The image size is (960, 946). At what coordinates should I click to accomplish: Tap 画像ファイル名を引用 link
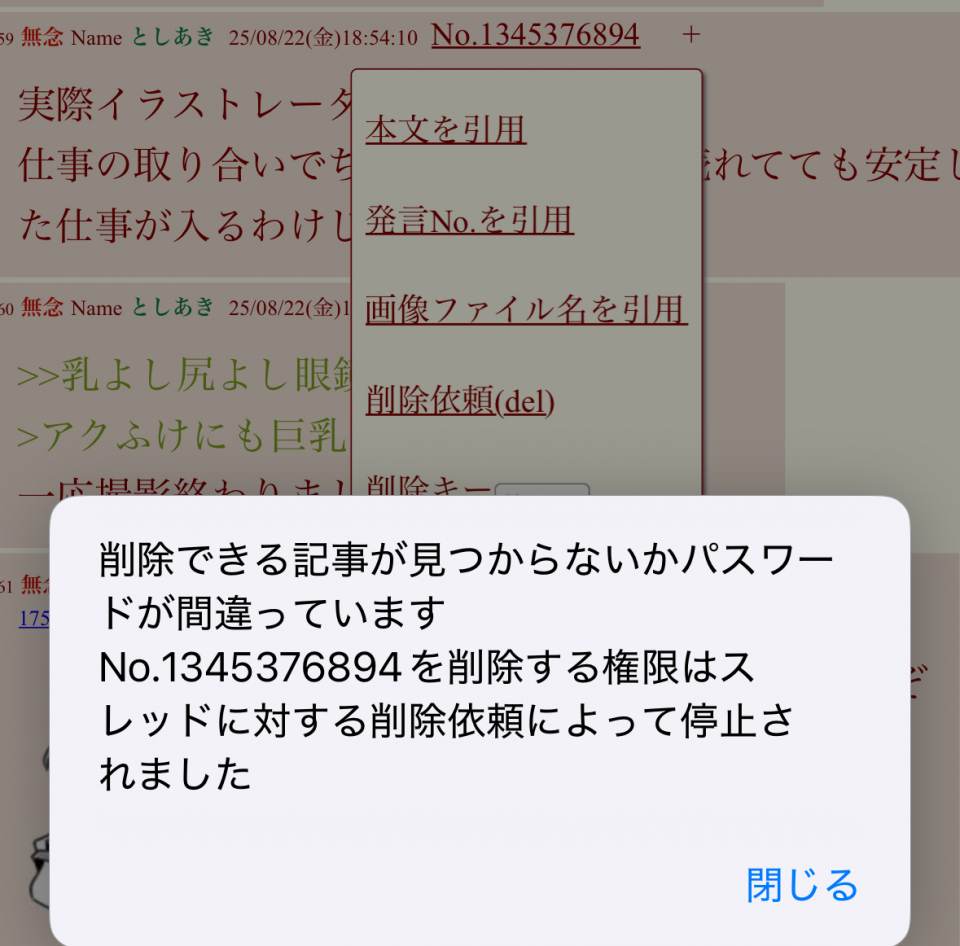pyautogui.click(x=526, y=309)
